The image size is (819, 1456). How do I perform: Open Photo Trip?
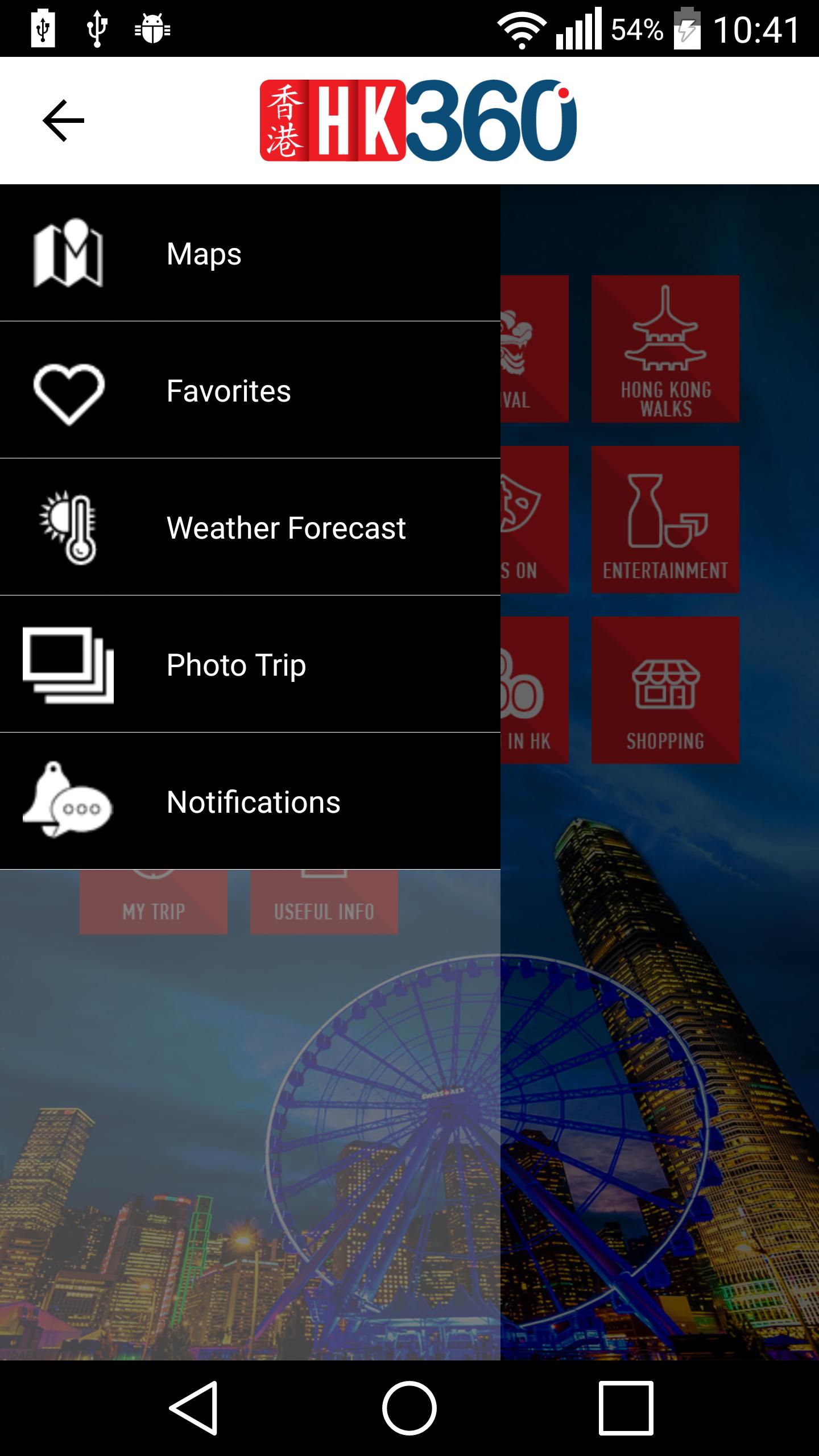250,665
